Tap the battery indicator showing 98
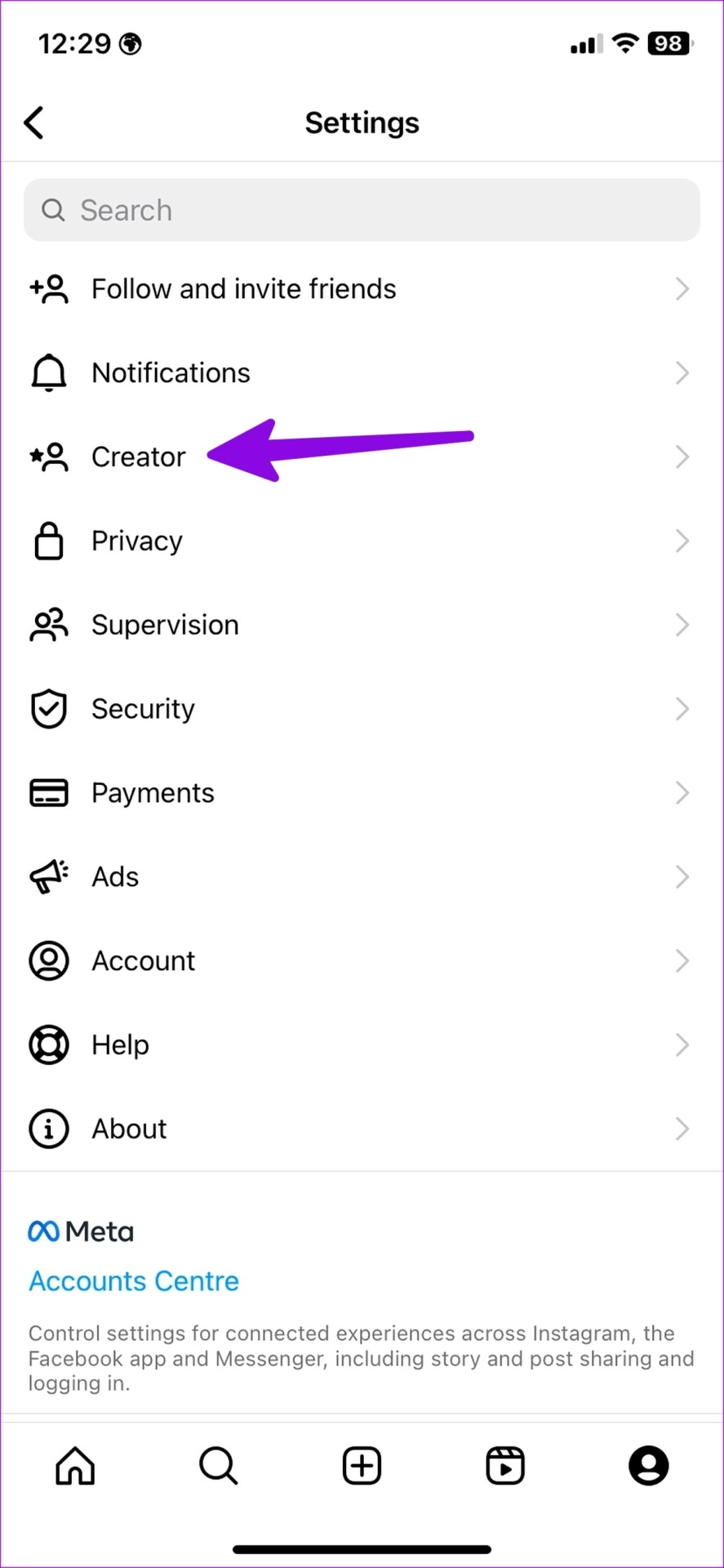This screenshot has width=724, height=1568. click(x=668, y=43)
